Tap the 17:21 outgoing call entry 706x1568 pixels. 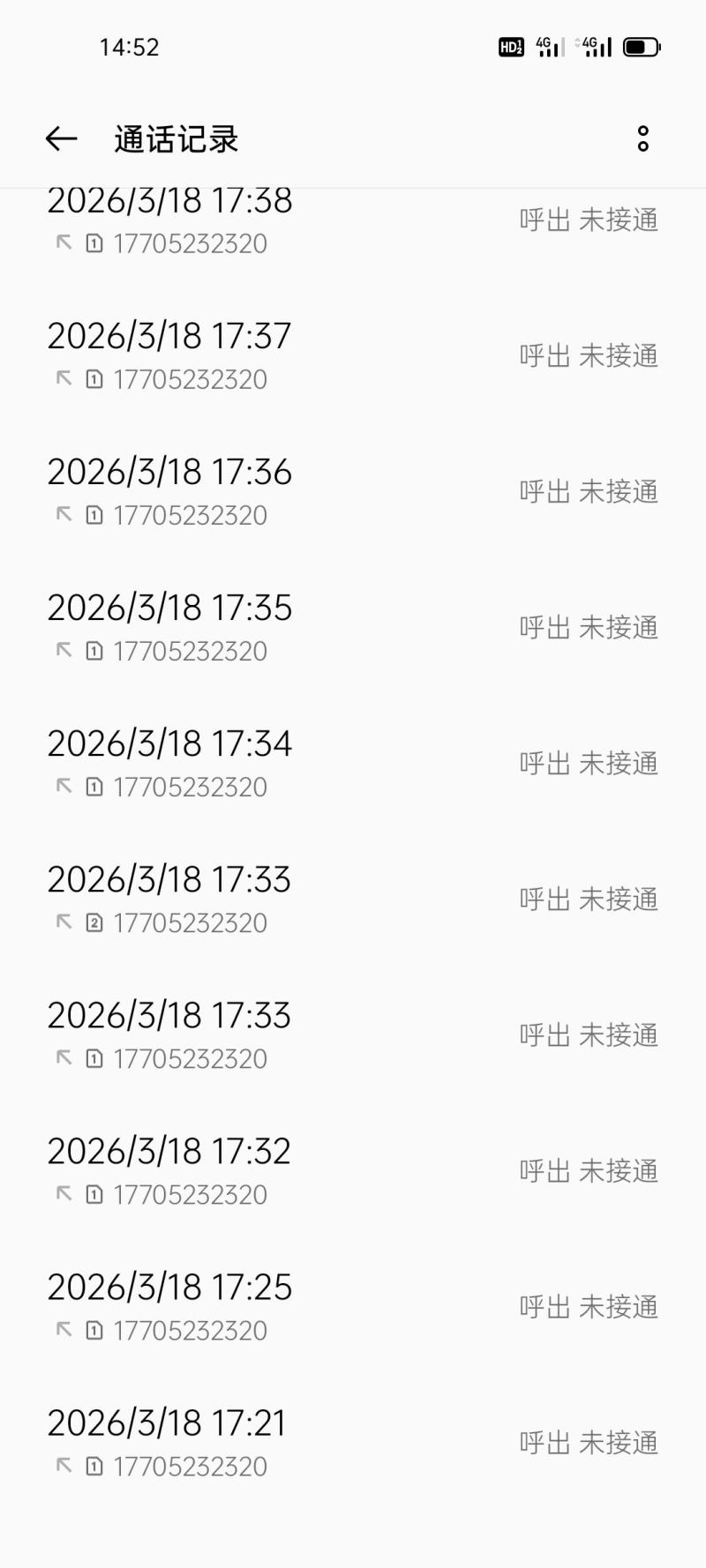click(x=353, y=1443)
